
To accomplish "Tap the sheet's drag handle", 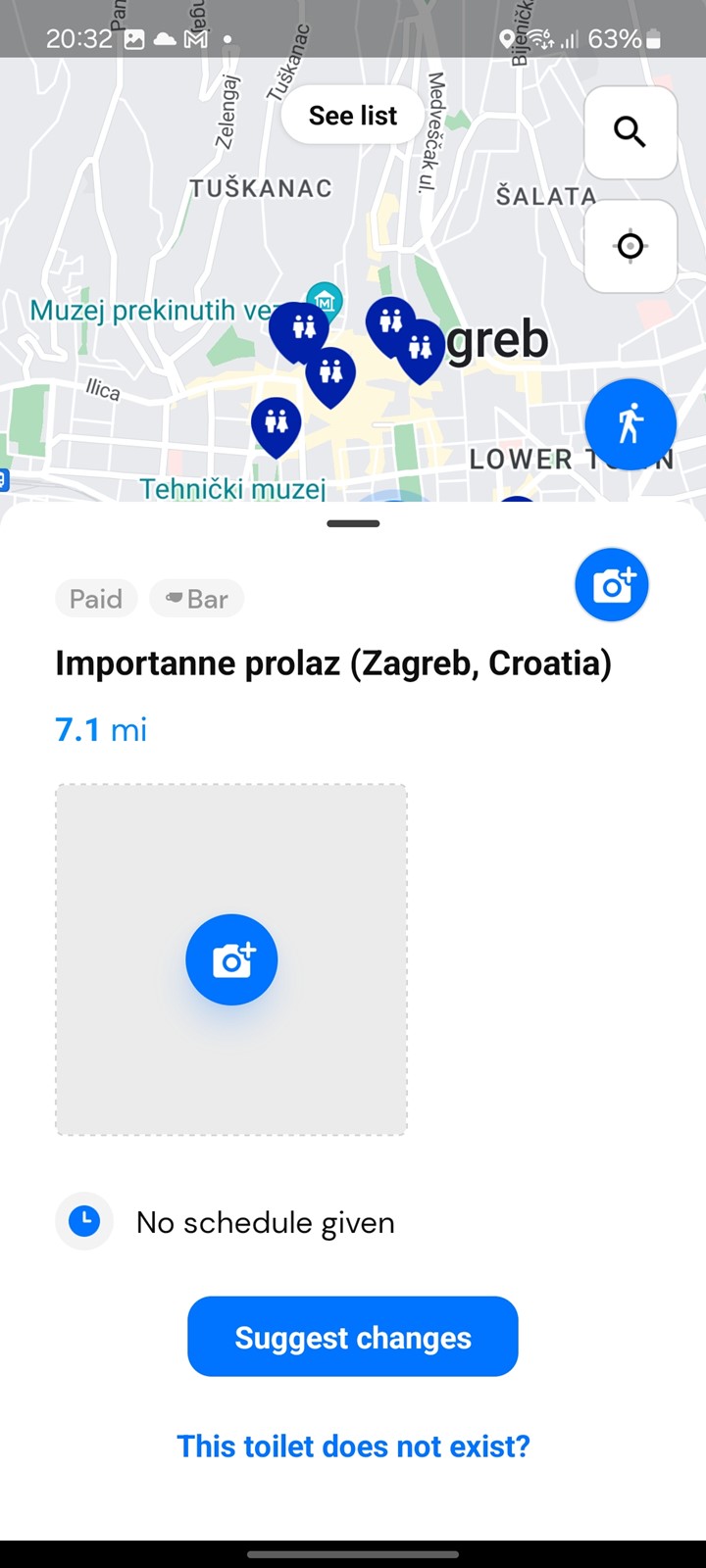I will click(x=353, y=523).
